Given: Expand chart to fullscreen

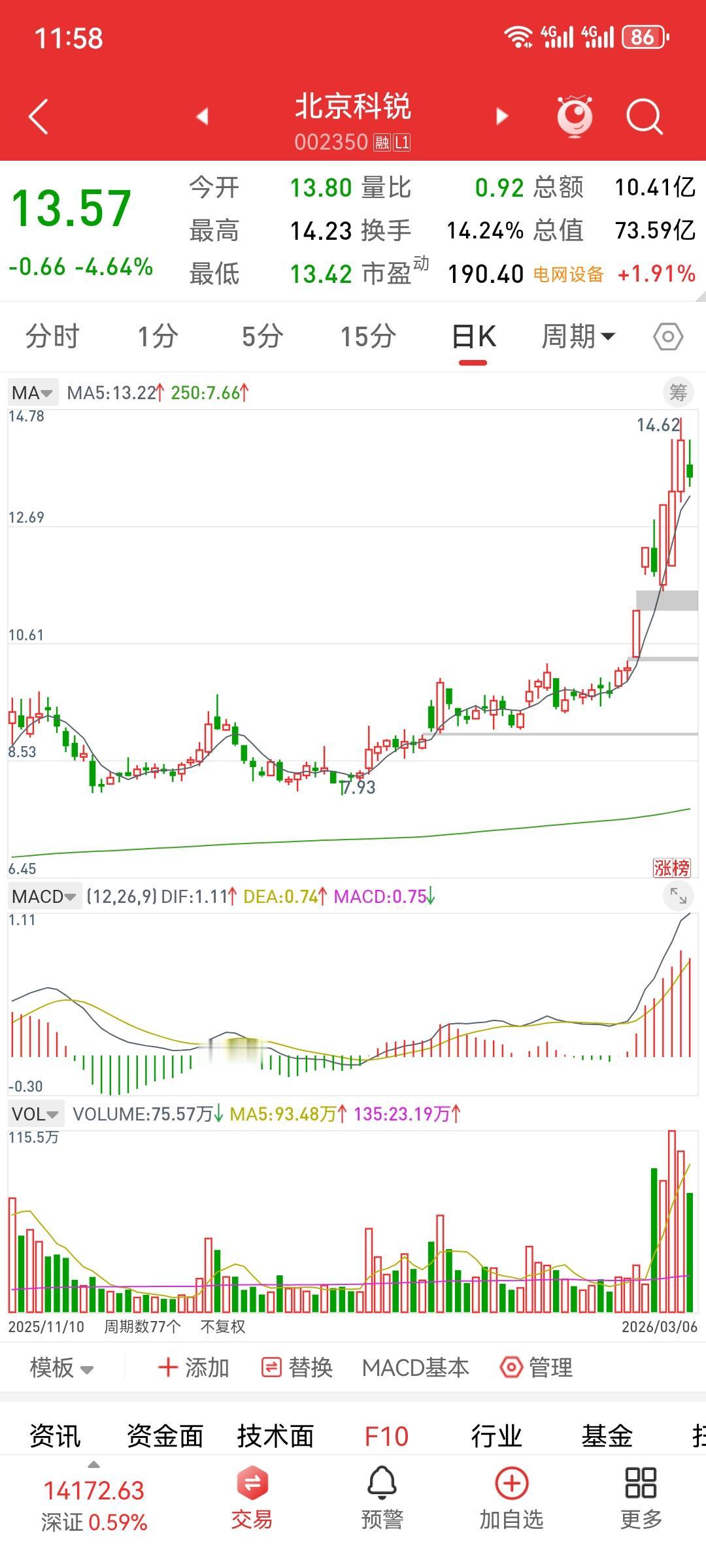Looking at the screenshot, I should tap(679, 896).
